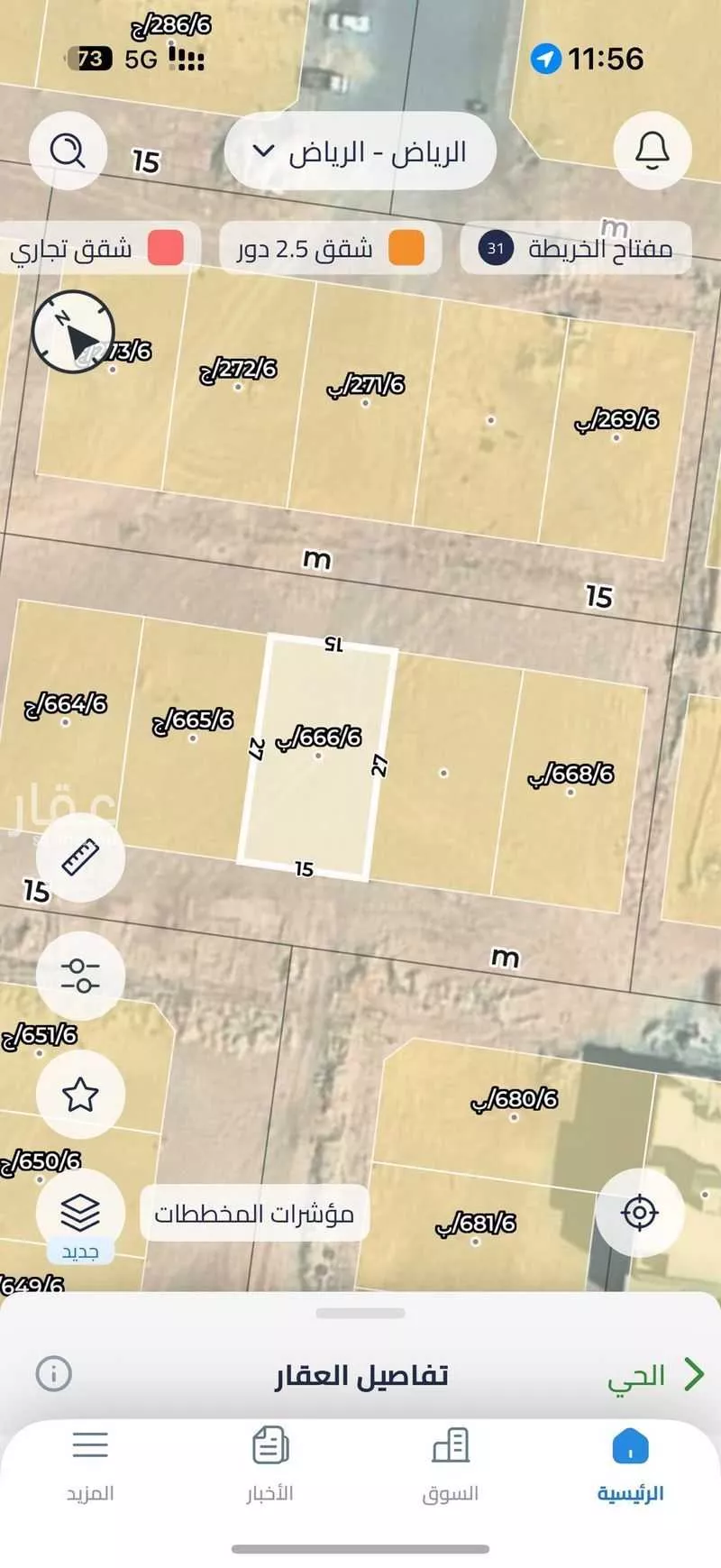Expand the الرياض - الرياض city dropdown

point(360,151)
